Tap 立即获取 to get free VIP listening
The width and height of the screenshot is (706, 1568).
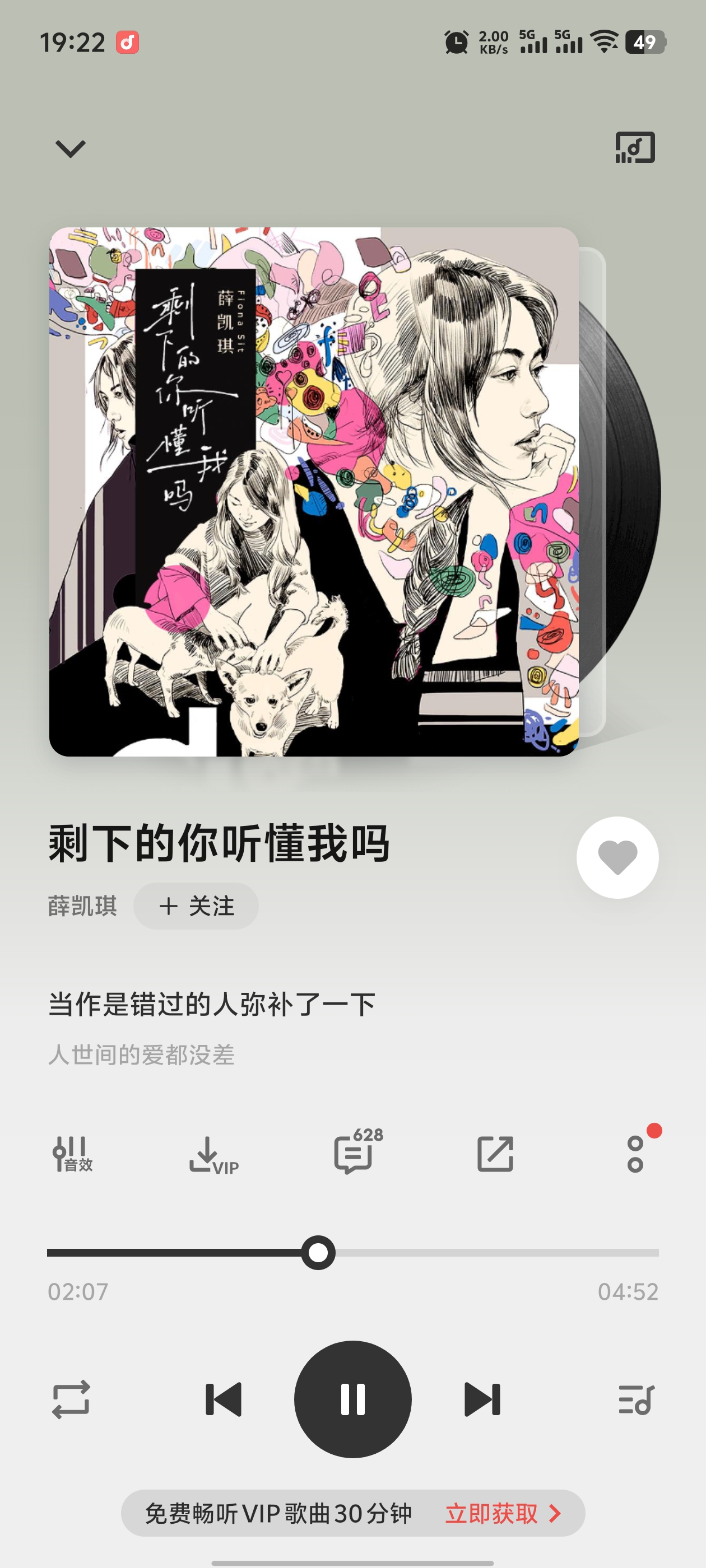pyautogui.click(x=501, y=1513)
